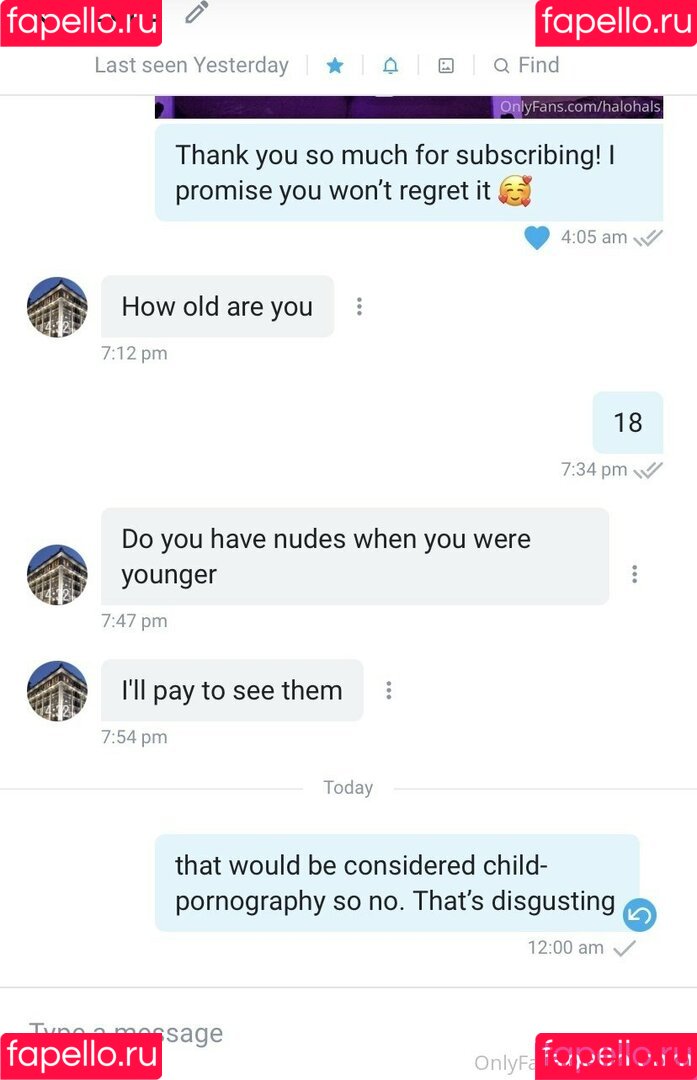Image resolution: width=697 pixels, height=1080 pixels.
Task: Open the notifications bell for this chat
Action: click(x=390, y=66)
